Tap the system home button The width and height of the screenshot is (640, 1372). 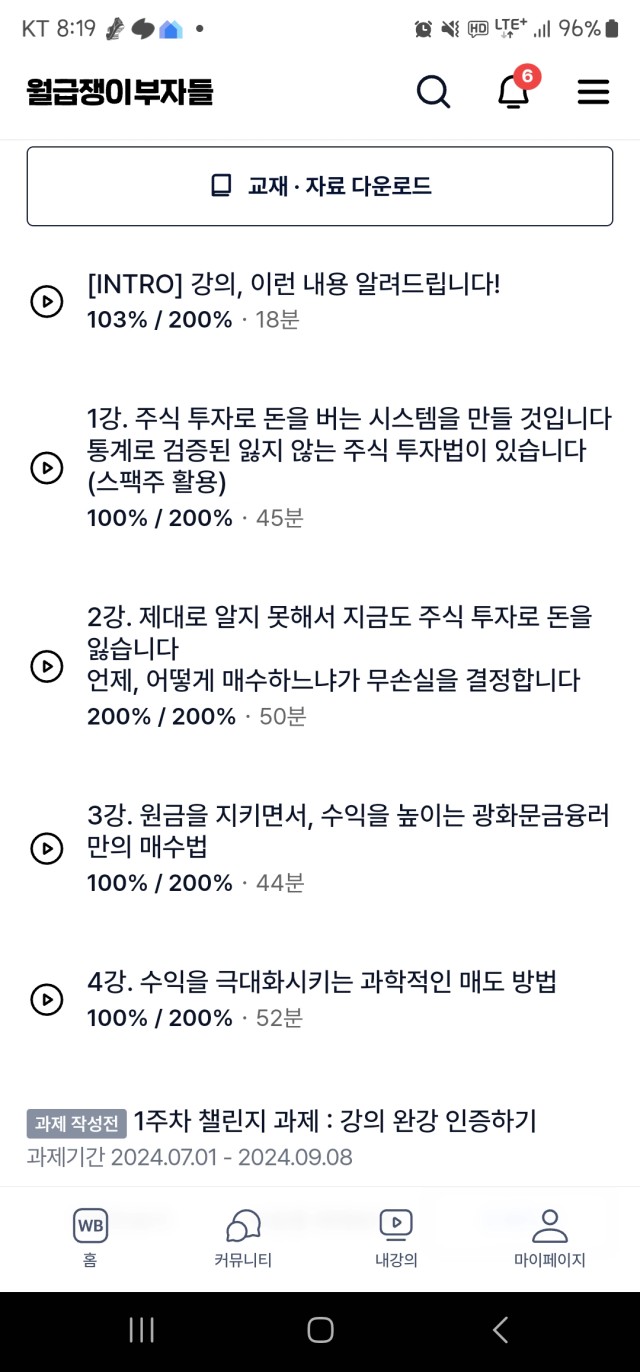point(320,1329)
